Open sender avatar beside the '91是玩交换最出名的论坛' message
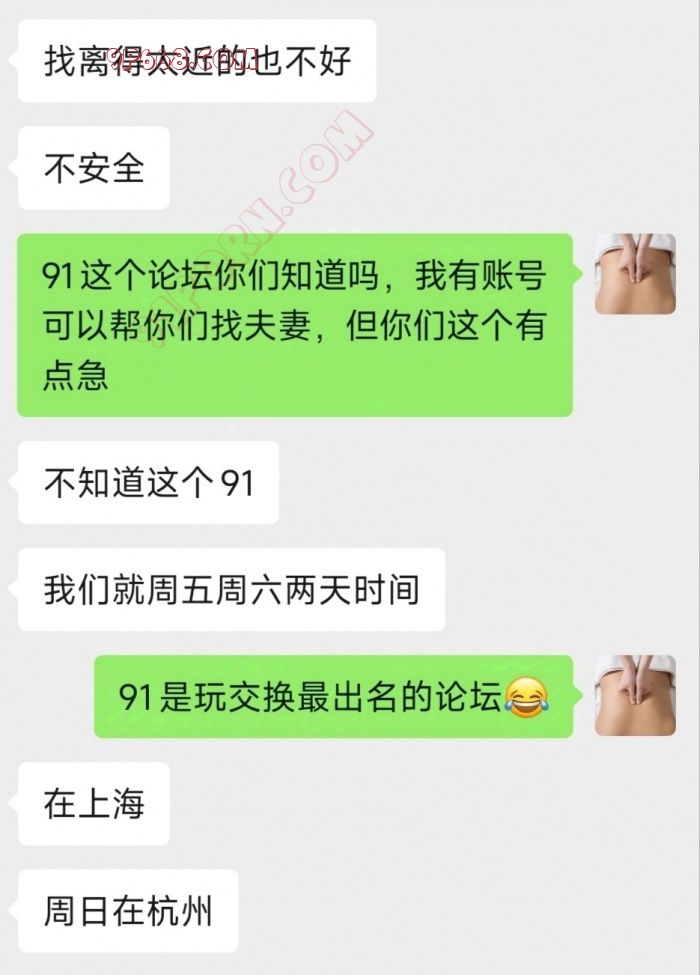The width and height of the screenshot is (700, 975). 635,695
